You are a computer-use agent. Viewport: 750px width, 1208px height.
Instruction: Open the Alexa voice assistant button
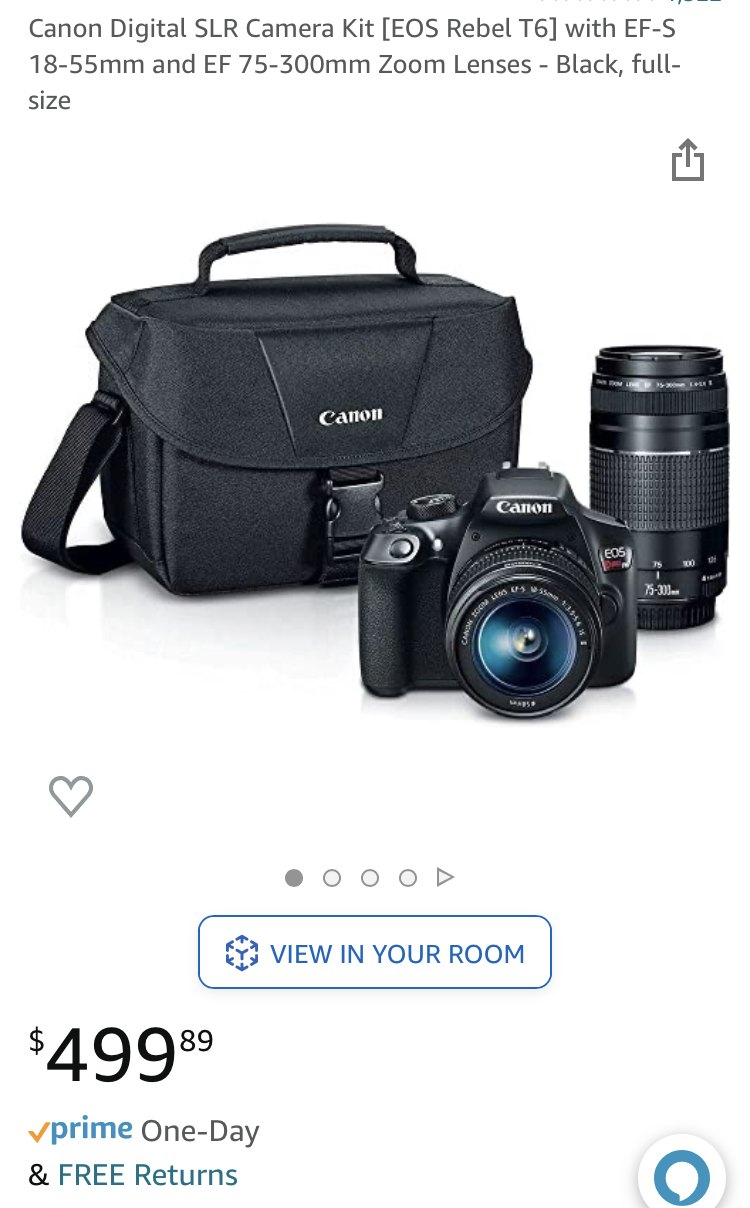click(x=682, y=1174)
